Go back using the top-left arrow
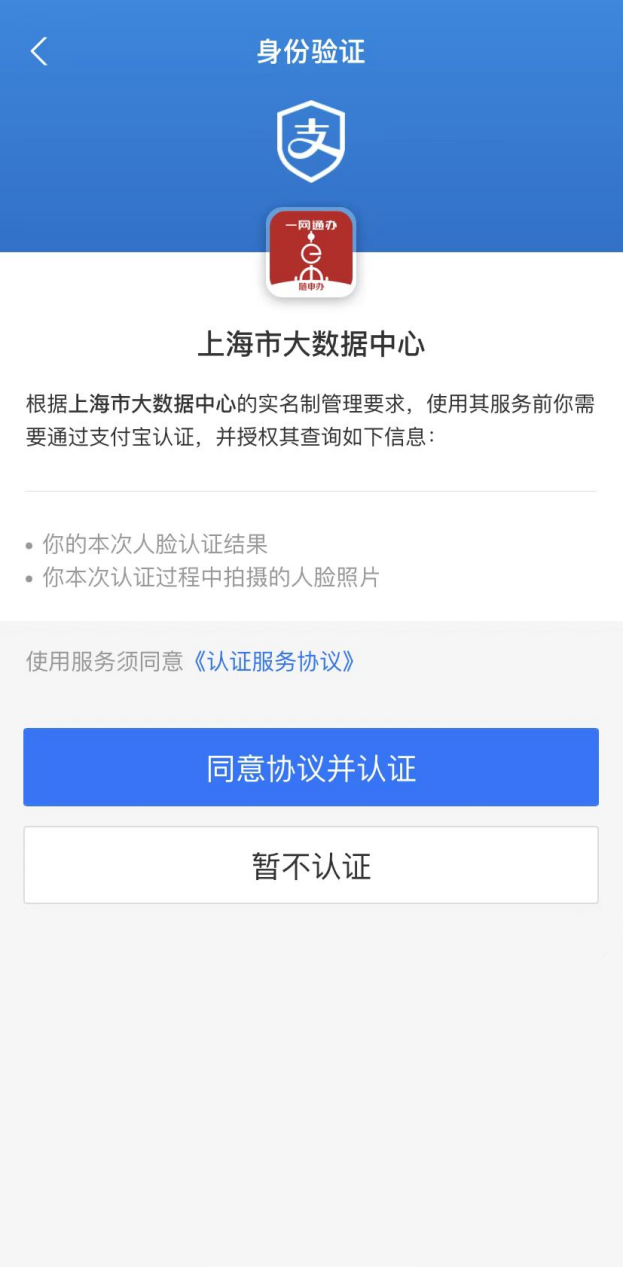Image resolution: width=623 pixels, height=1267 pixels. click(39, 52)
